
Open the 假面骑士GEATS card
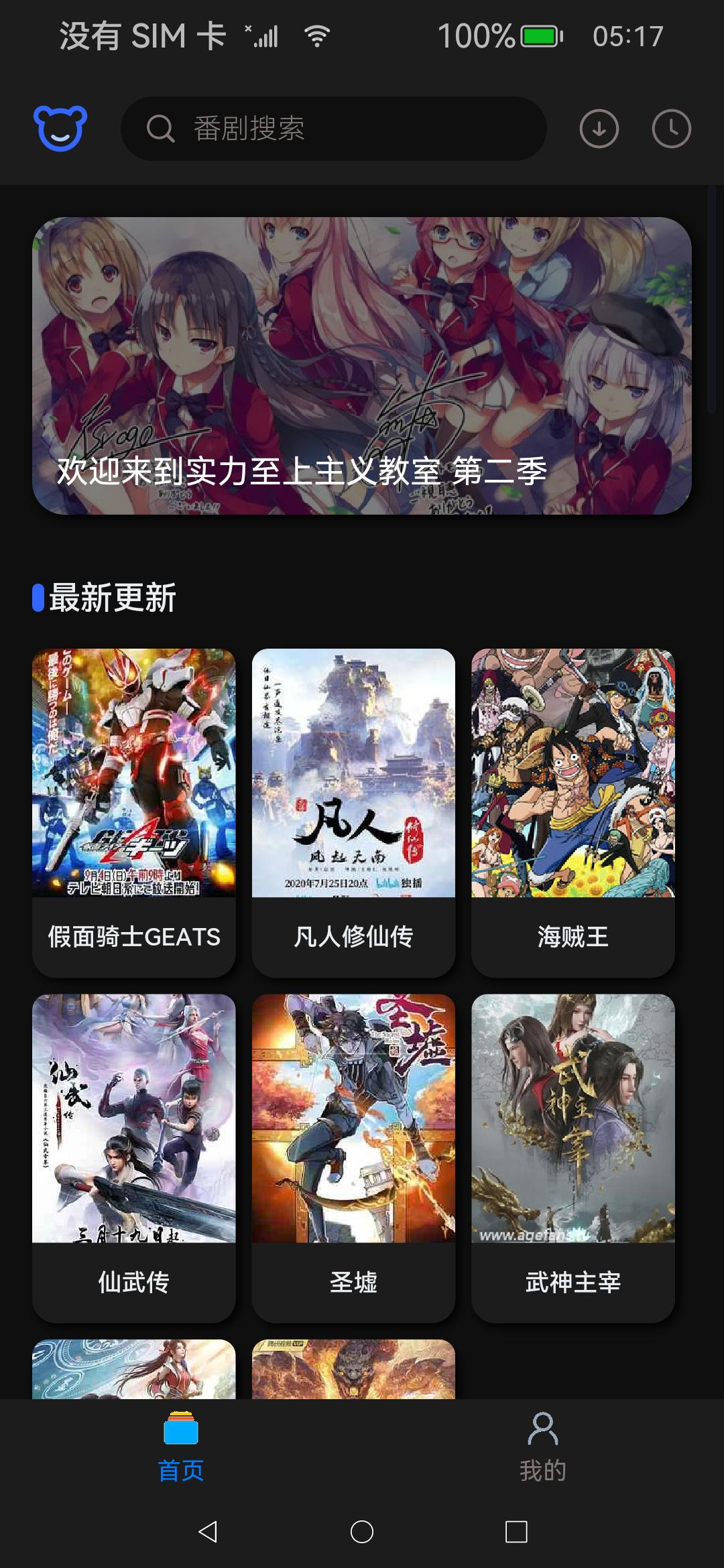[134, 811]
